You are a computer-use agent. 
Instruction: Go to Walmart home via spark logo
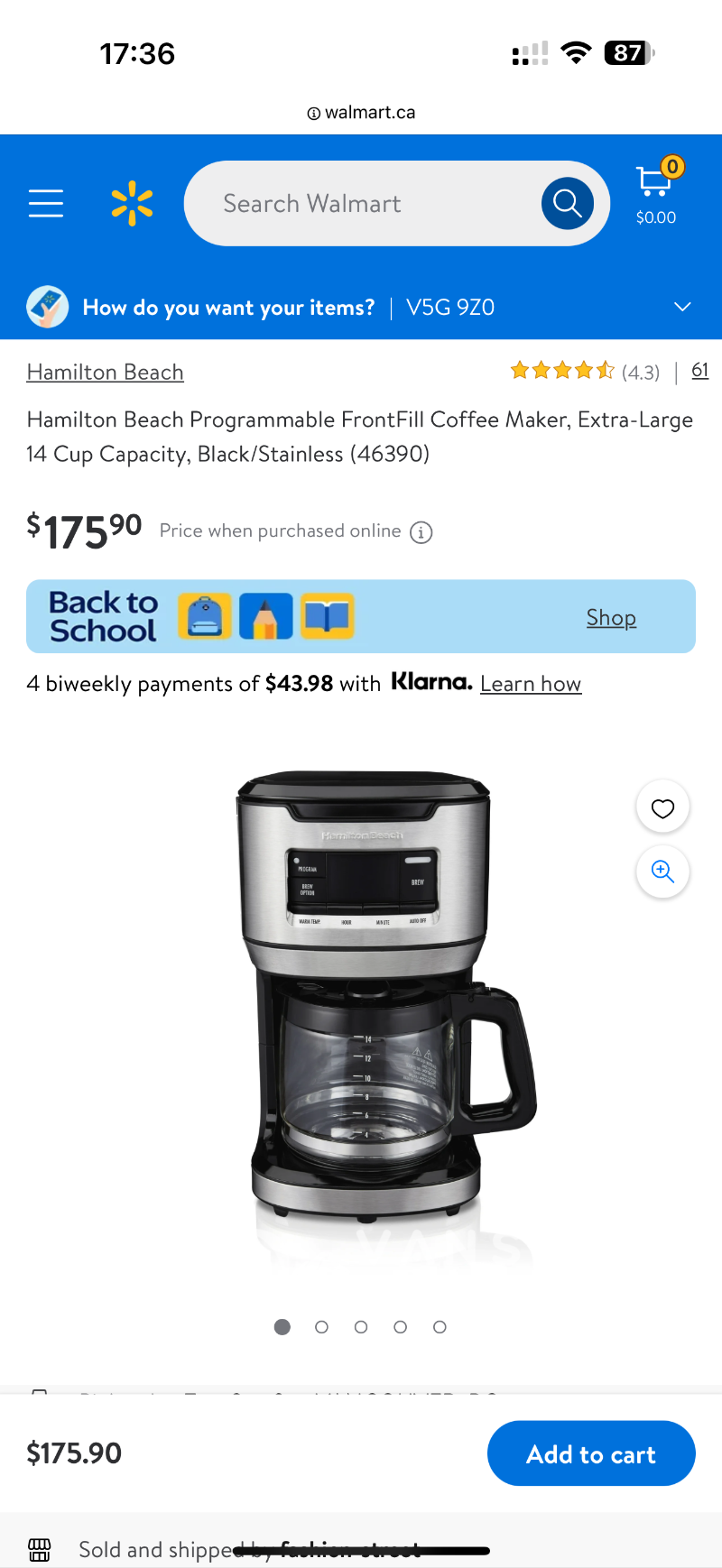(132, 204)
